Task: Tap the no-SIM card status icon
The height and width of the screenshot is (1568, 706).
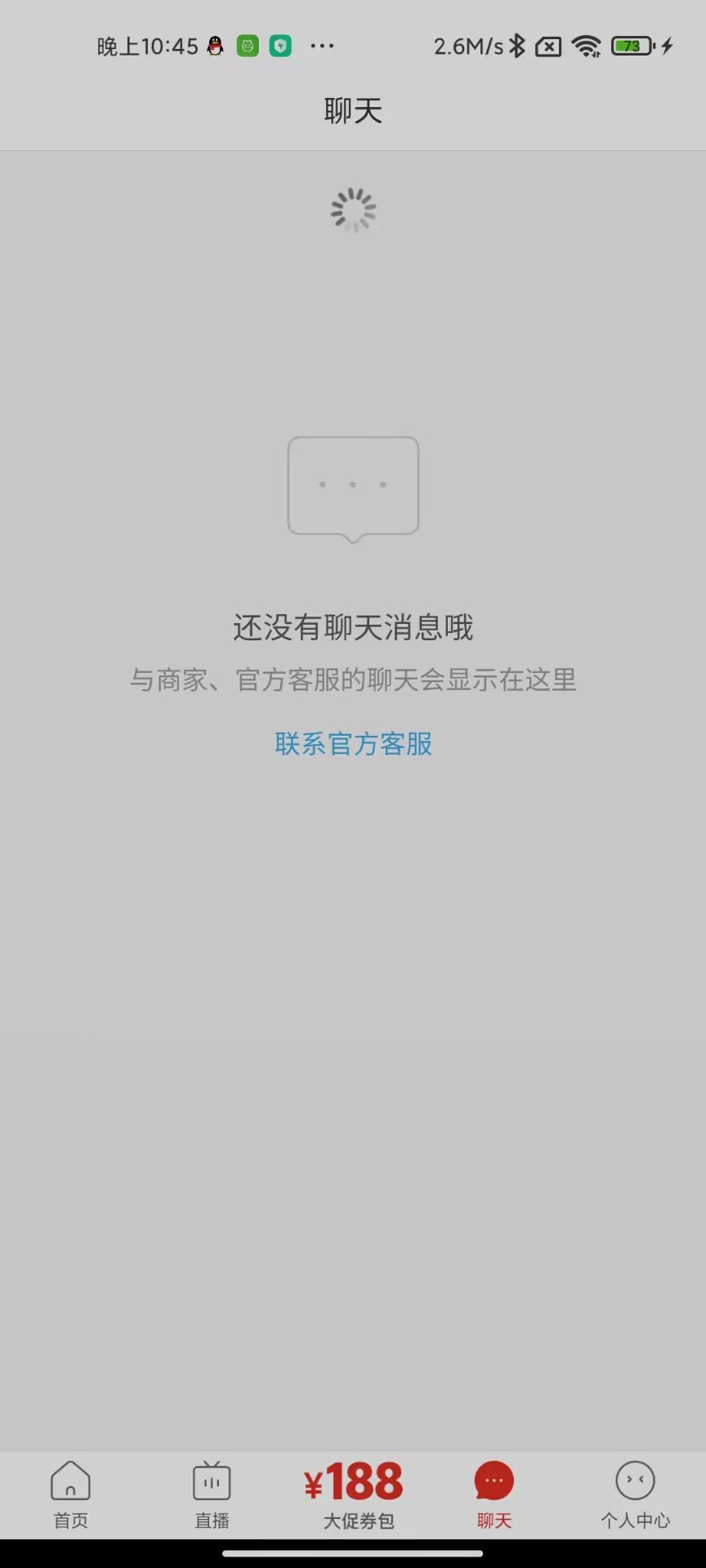Action: (547, 46)
